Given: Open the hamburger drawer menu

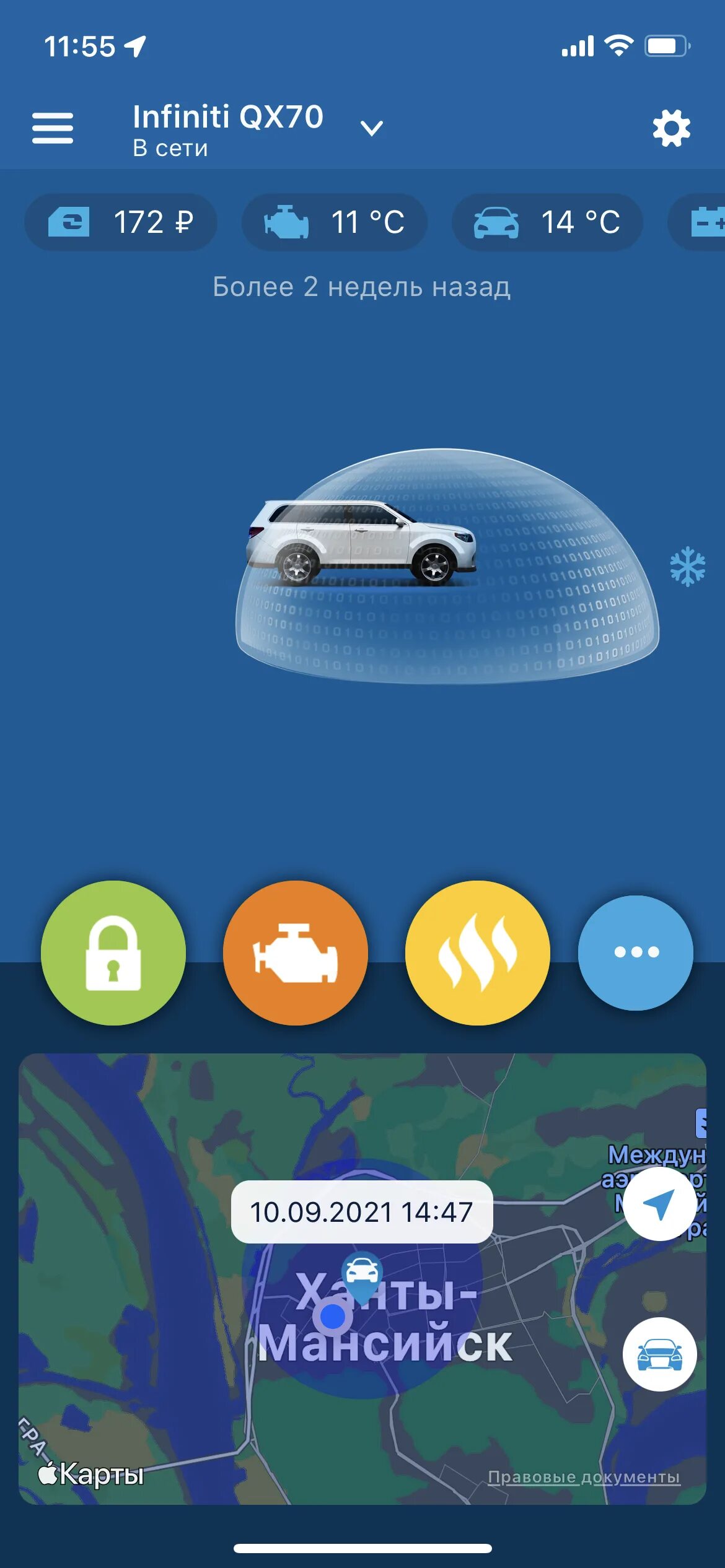Looking at the screenshot, I should tap(53, 128).
